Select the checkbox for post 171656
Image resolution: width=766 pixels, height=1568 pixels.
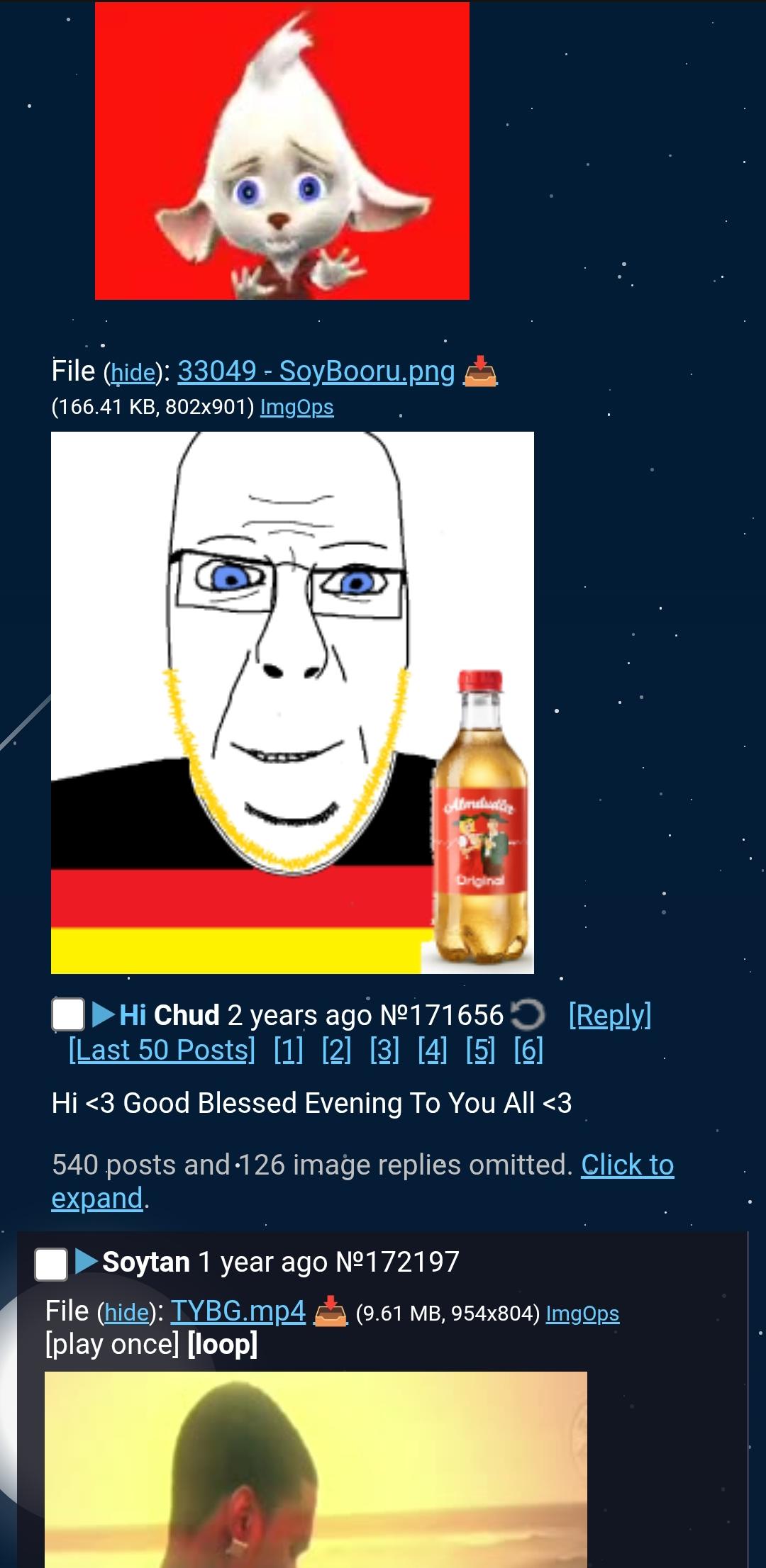(x=68, y=1014)
